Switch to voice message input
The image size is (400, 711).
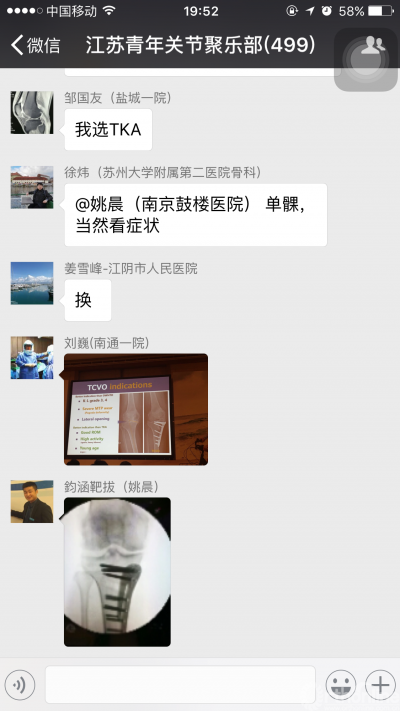click(x=20, y=685)
